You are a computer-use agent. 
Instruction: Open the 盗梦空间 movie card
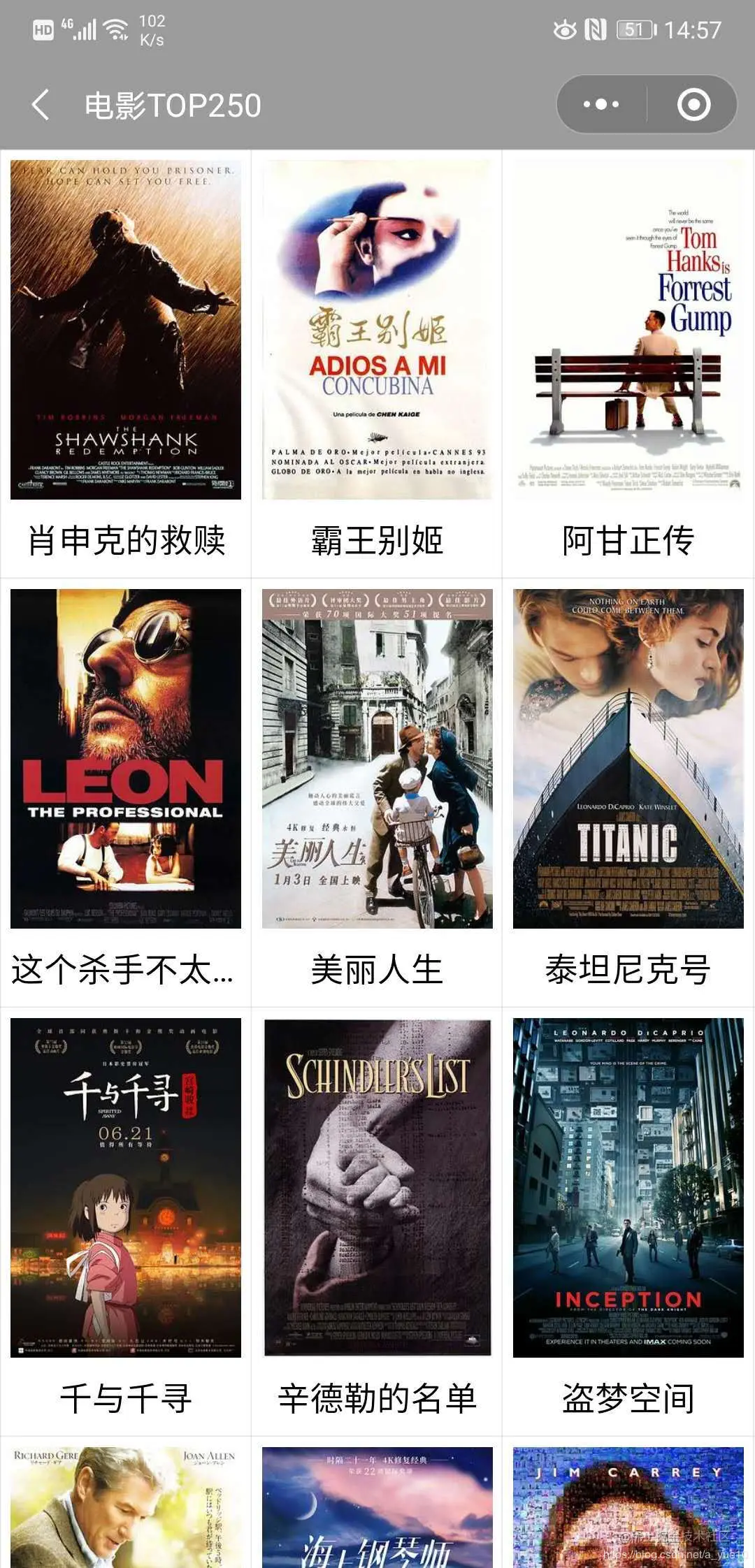[628, 1221]
